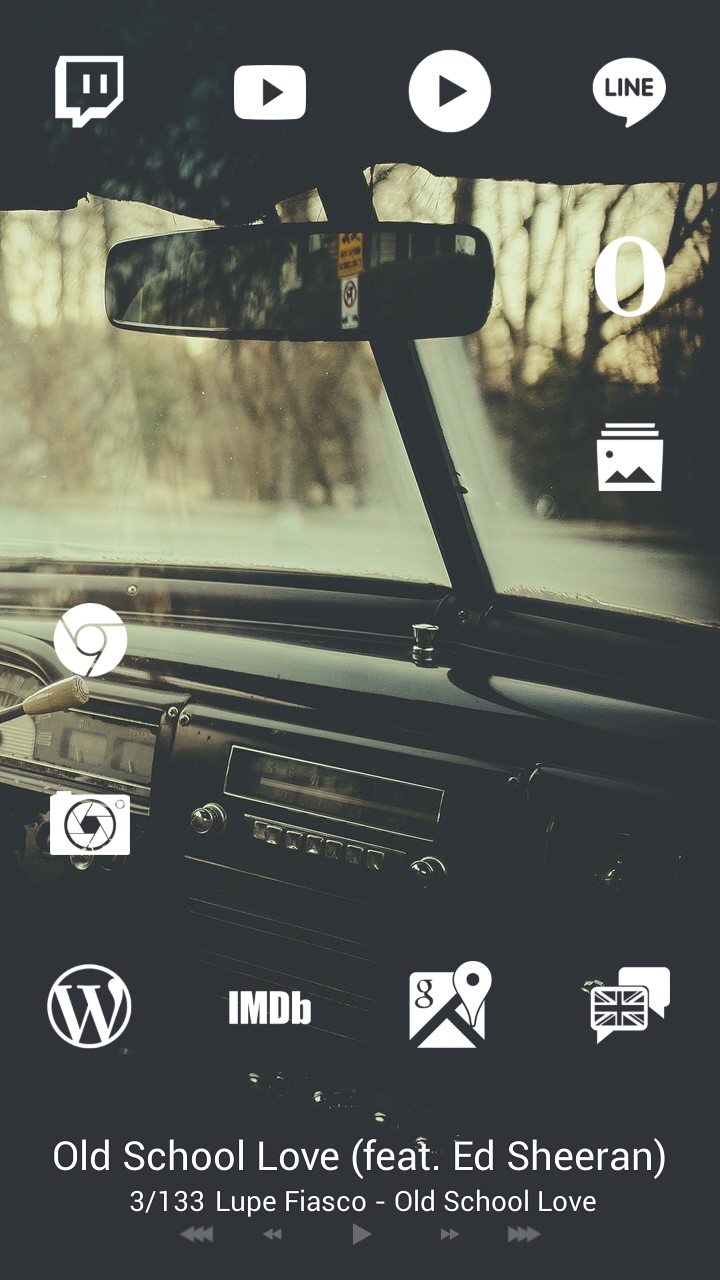
Task: Launch the IMDb app
Action: (x=270, y=1008)
